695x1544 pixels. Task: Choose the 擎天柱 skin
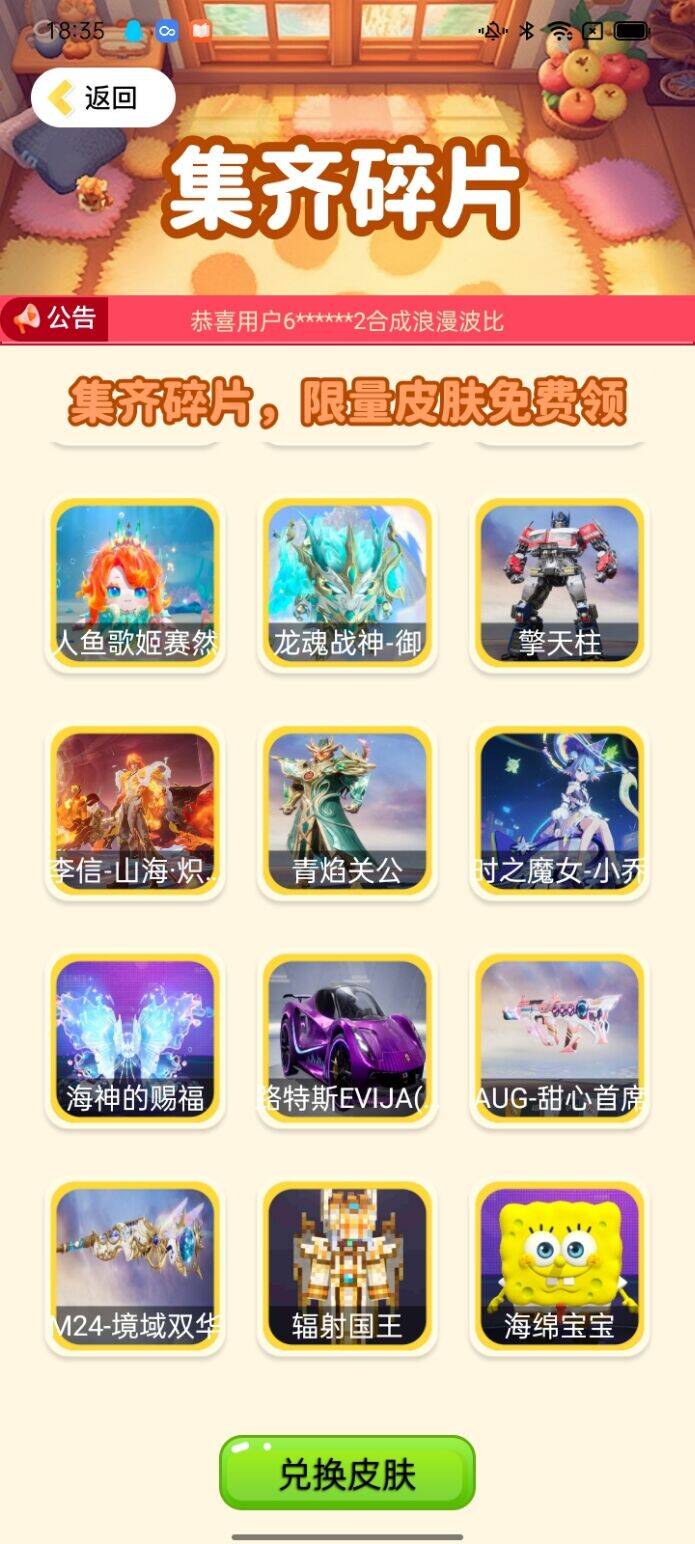(x=559, y=585)
